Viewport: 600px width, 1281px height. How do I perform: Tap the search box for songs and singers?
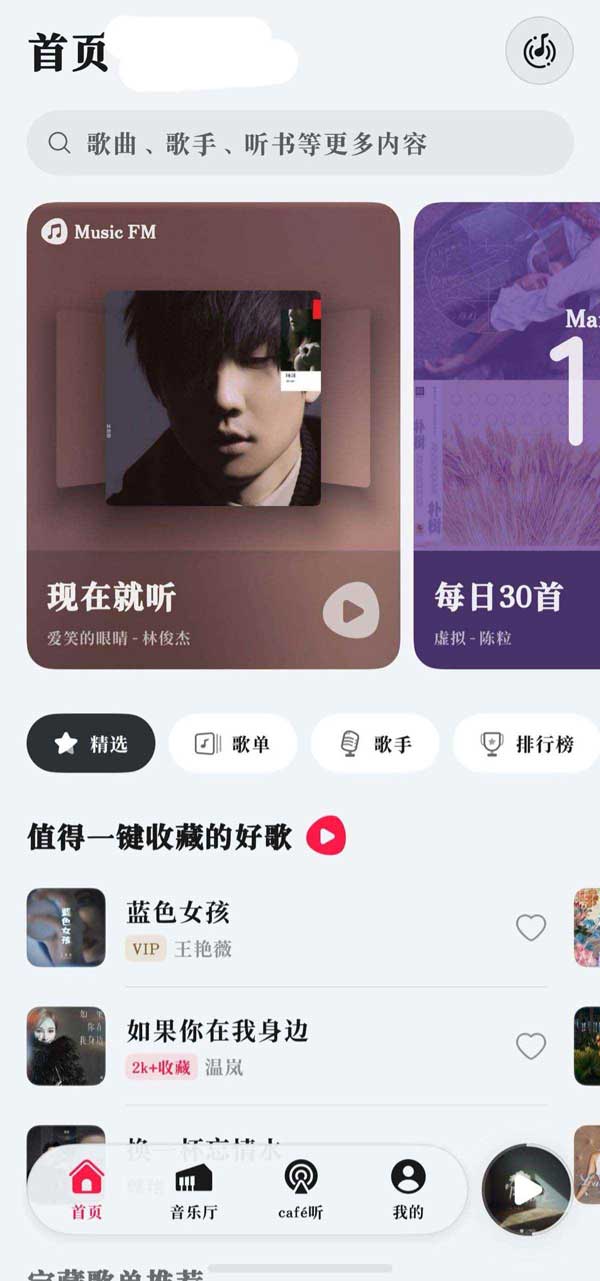pos(300,143)
